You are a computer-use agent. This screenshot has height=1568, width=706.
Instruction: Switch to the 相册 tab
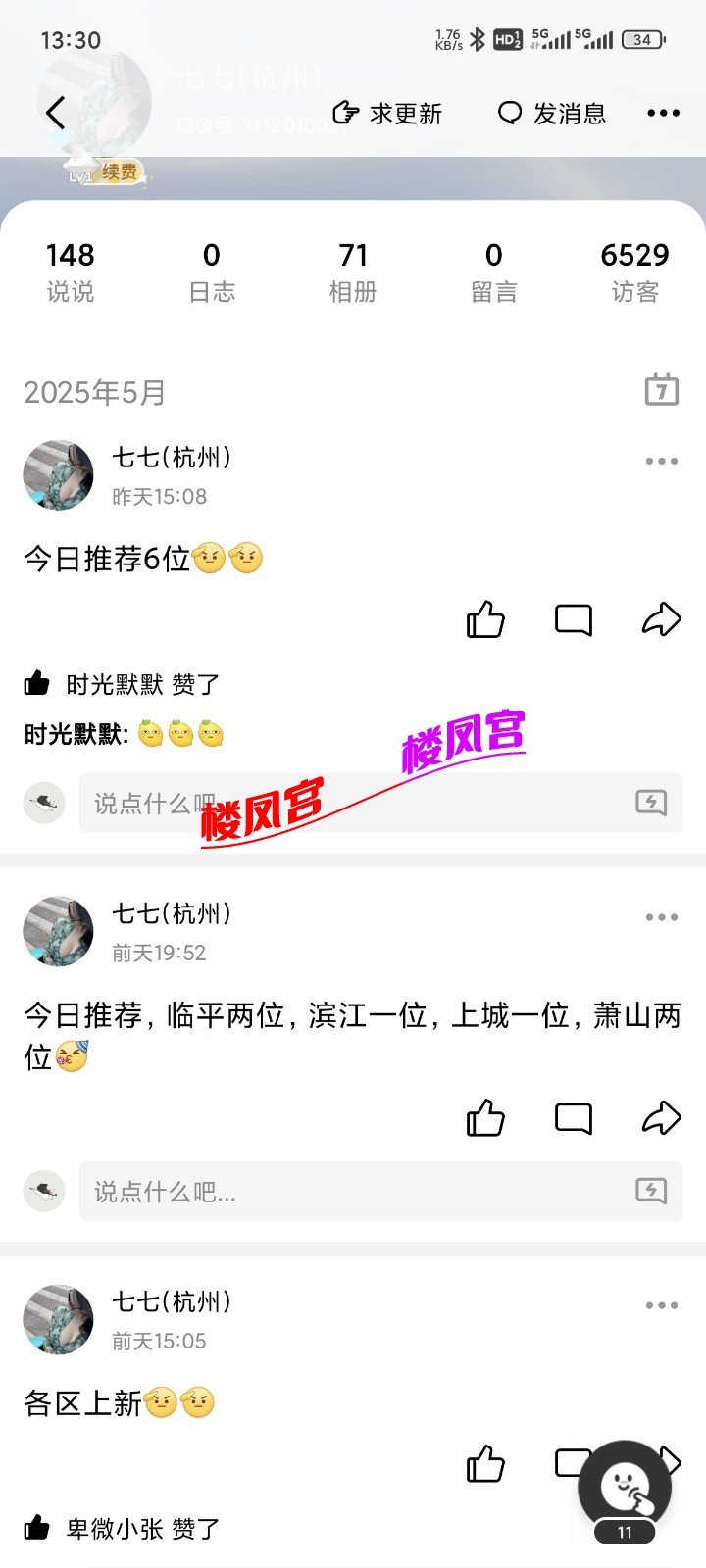354,269
